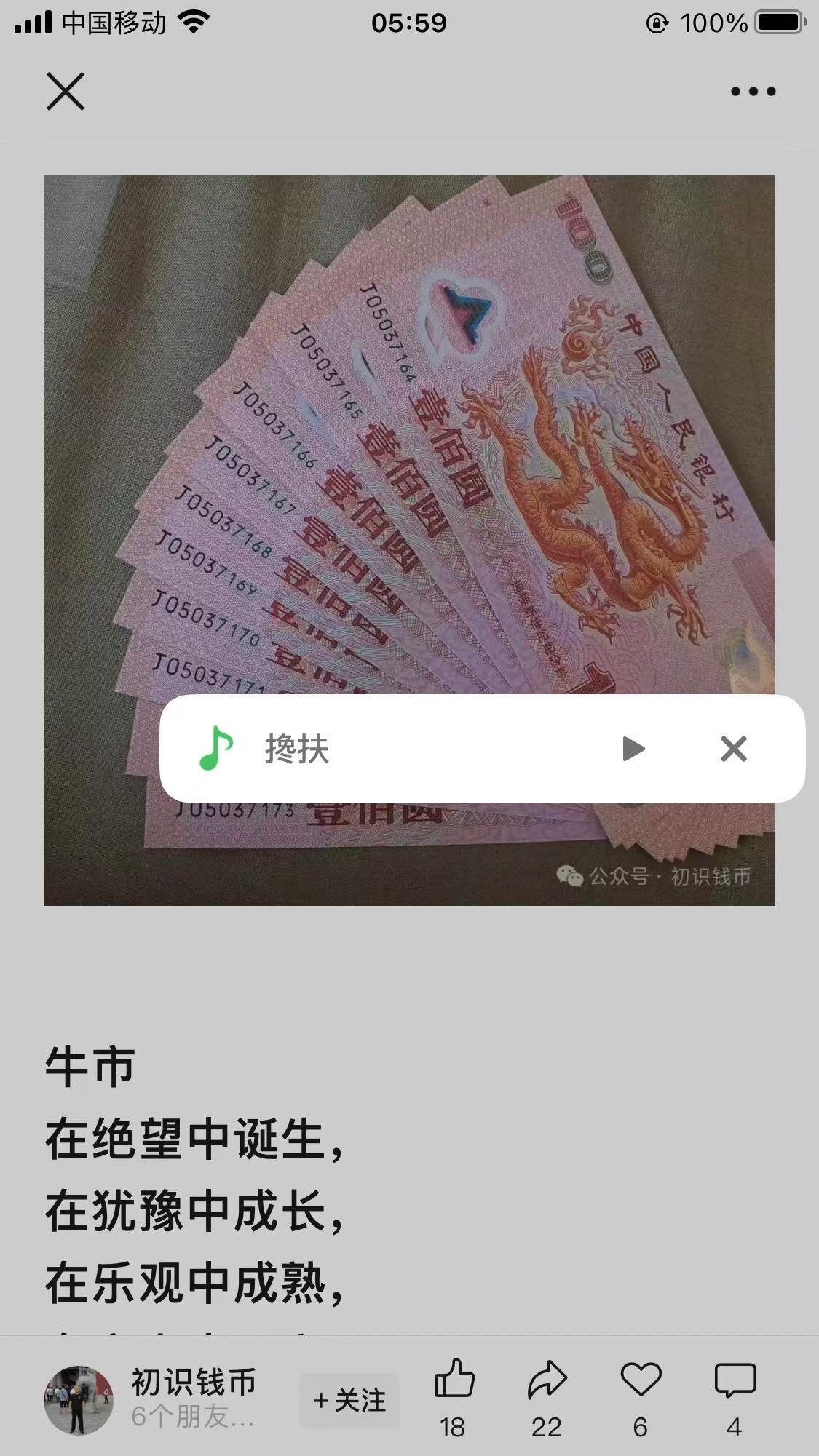The height and width of the screenshot is (1456, 819).
Task: Open the three-dot more options menu
Action: [753, 92]
